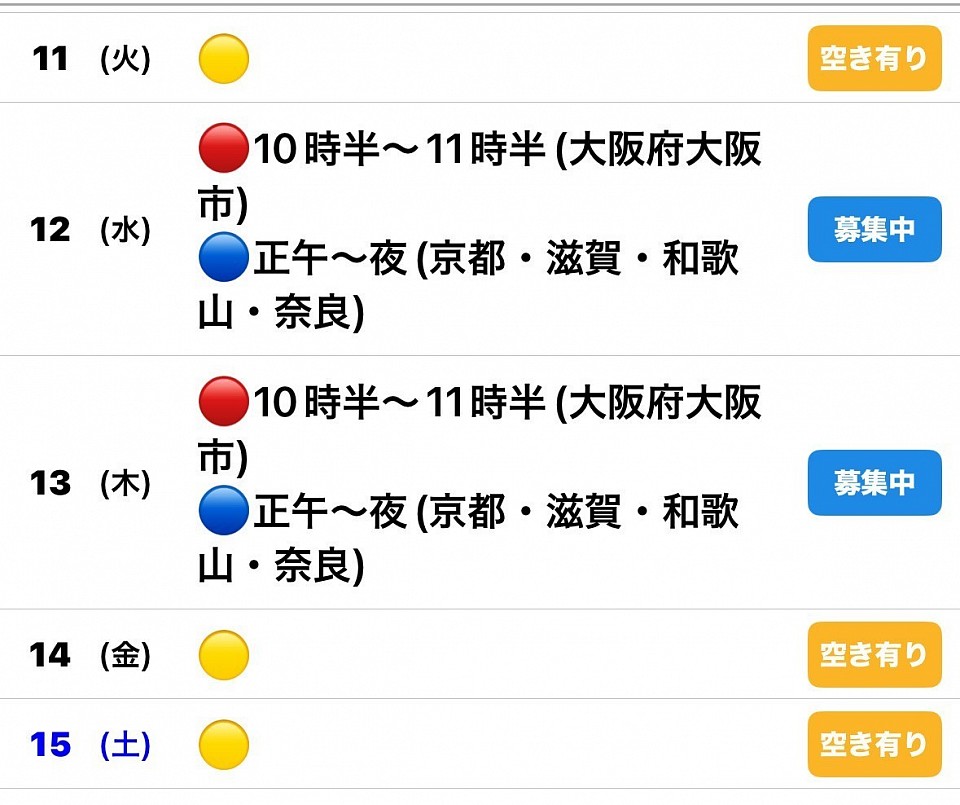Select 募集中 button for the 13th (木)

(x=874, y=483)
